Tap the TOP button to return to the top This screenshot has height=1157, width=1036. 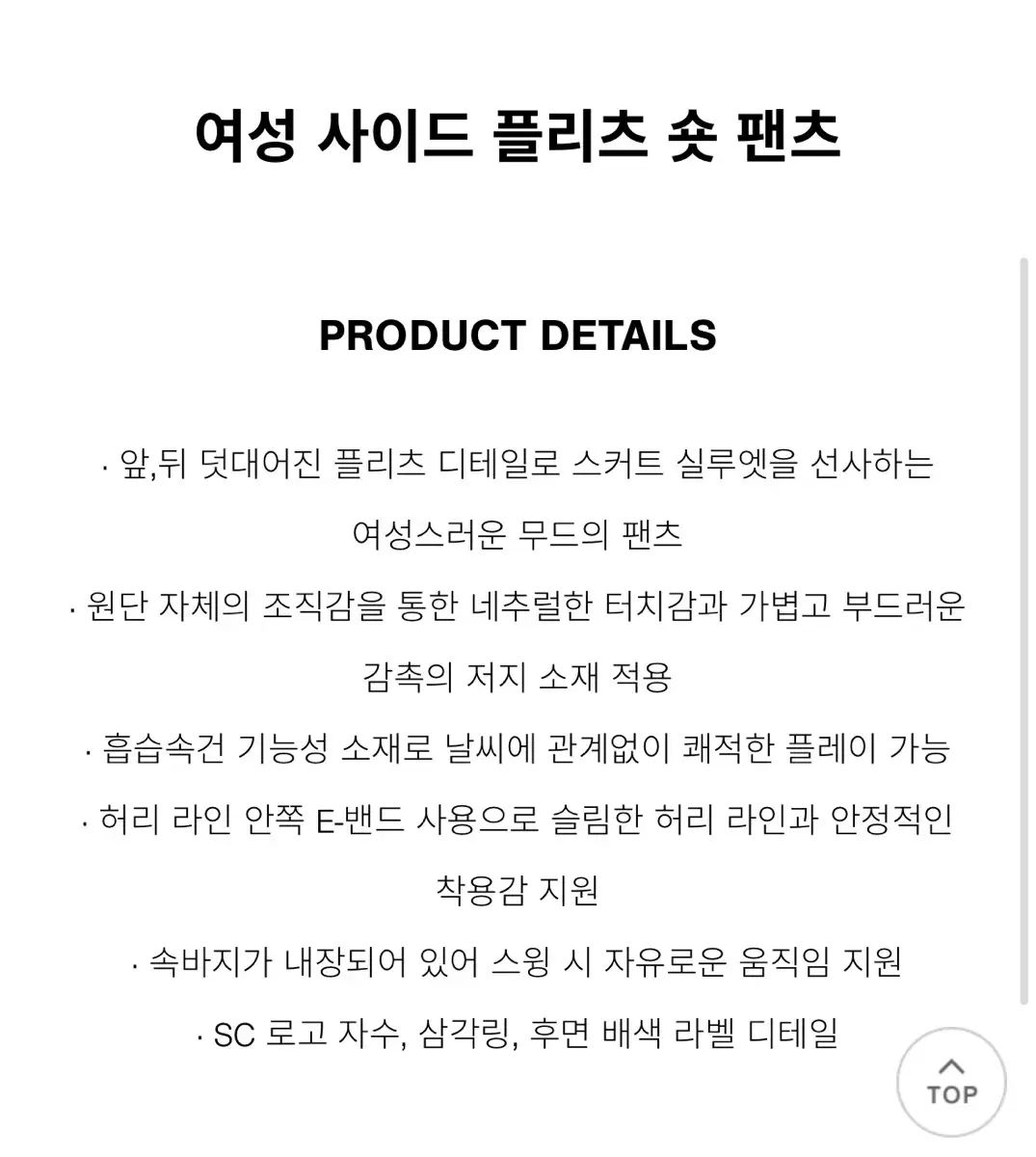[x=951, y=1082]
